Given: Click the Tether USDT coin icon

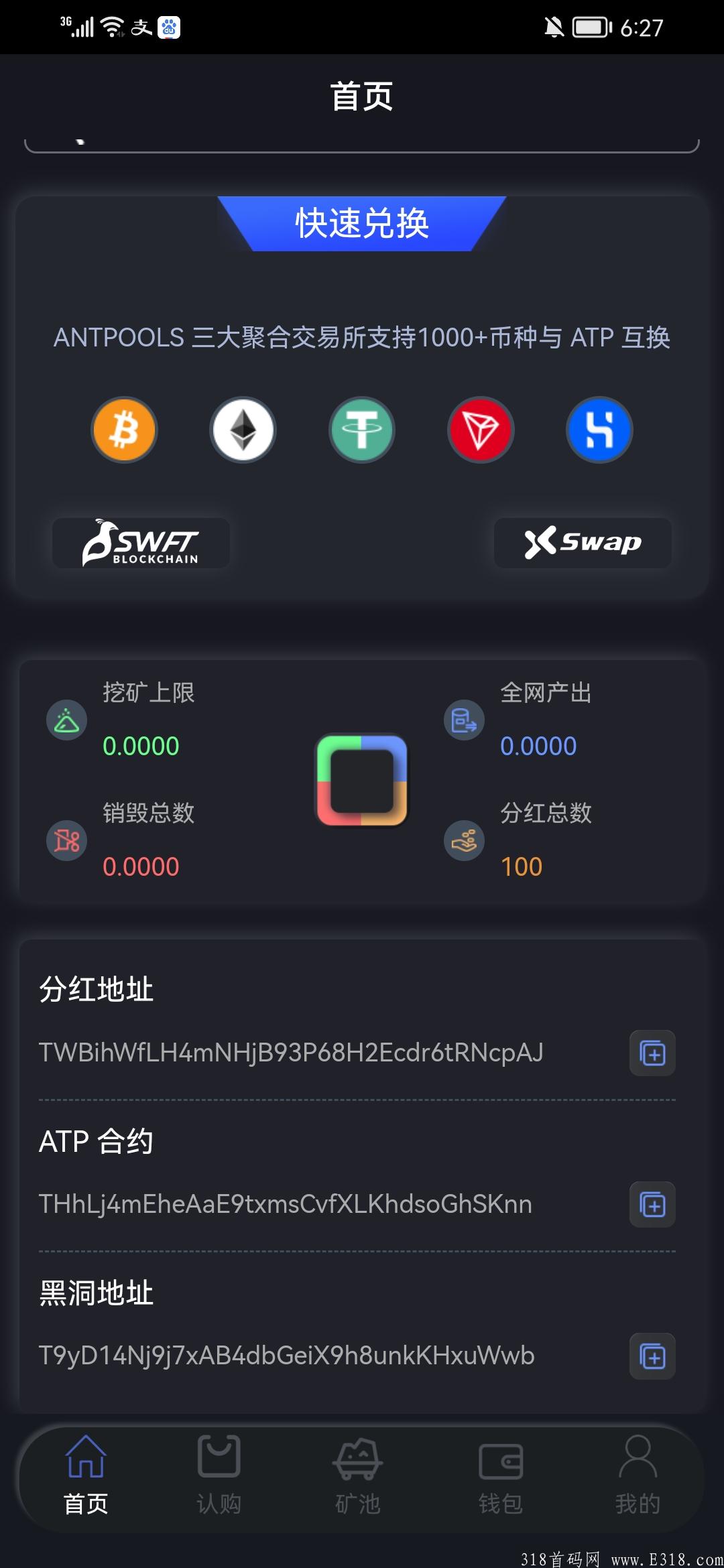Looking at the screenshot, I should tap(361, 430).
